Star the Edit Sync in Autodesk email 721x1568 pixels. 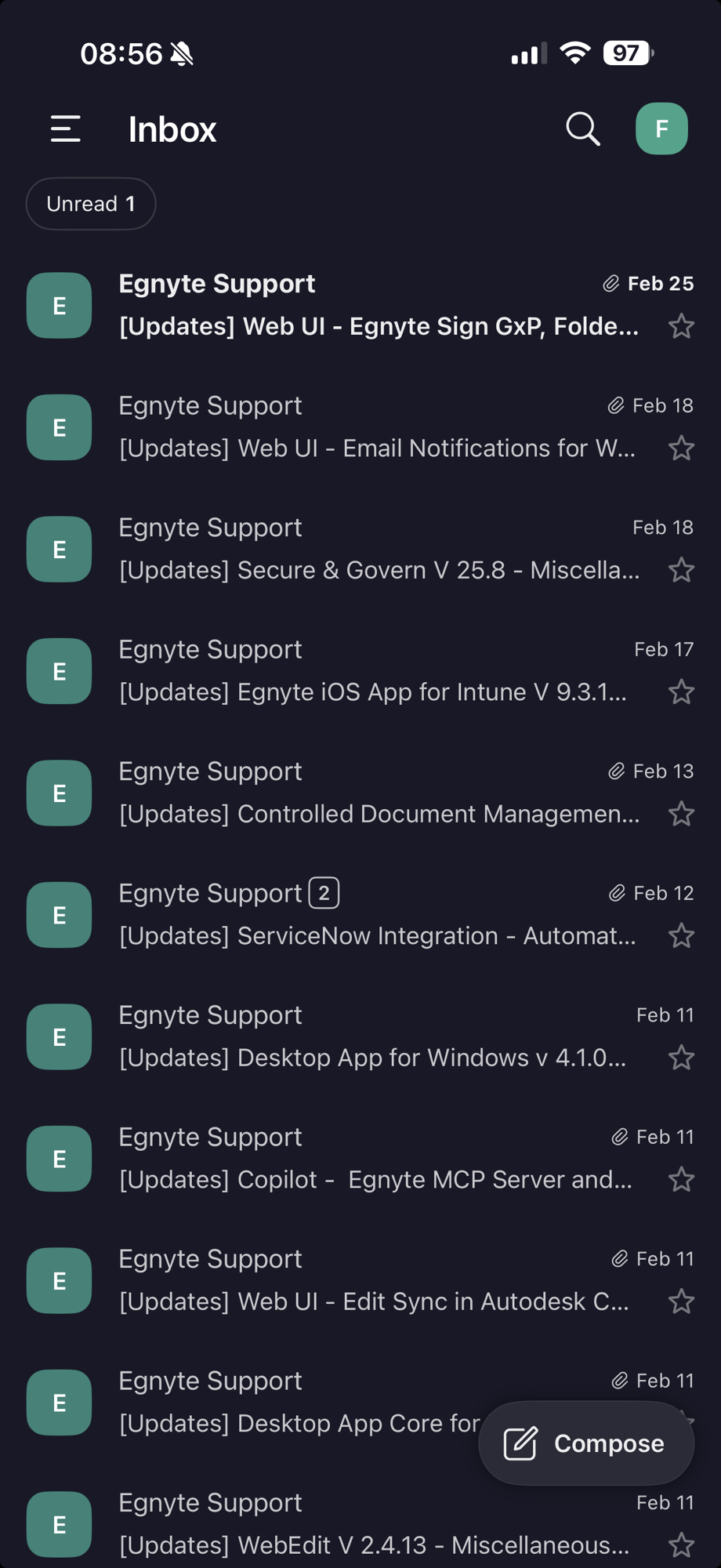coord(682,1301)
